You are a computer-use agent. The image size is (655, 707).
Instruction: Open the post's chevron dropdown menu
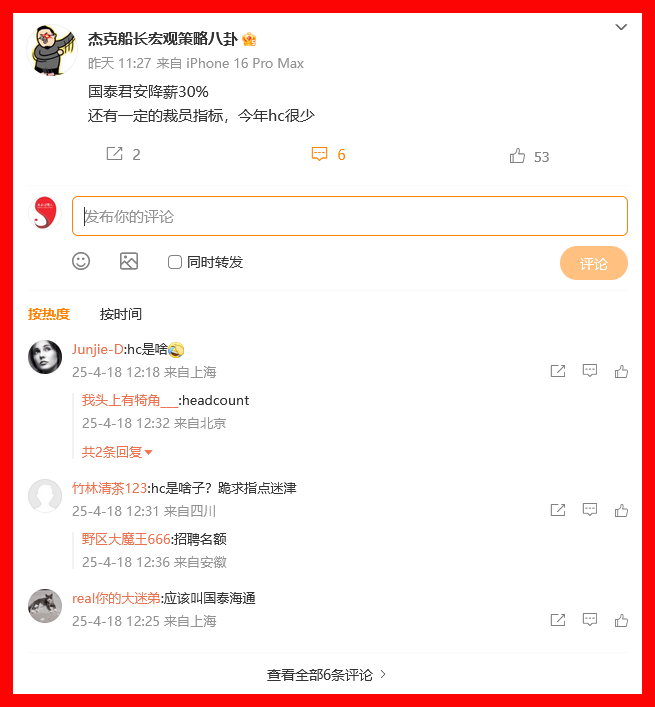pos(621,28)
